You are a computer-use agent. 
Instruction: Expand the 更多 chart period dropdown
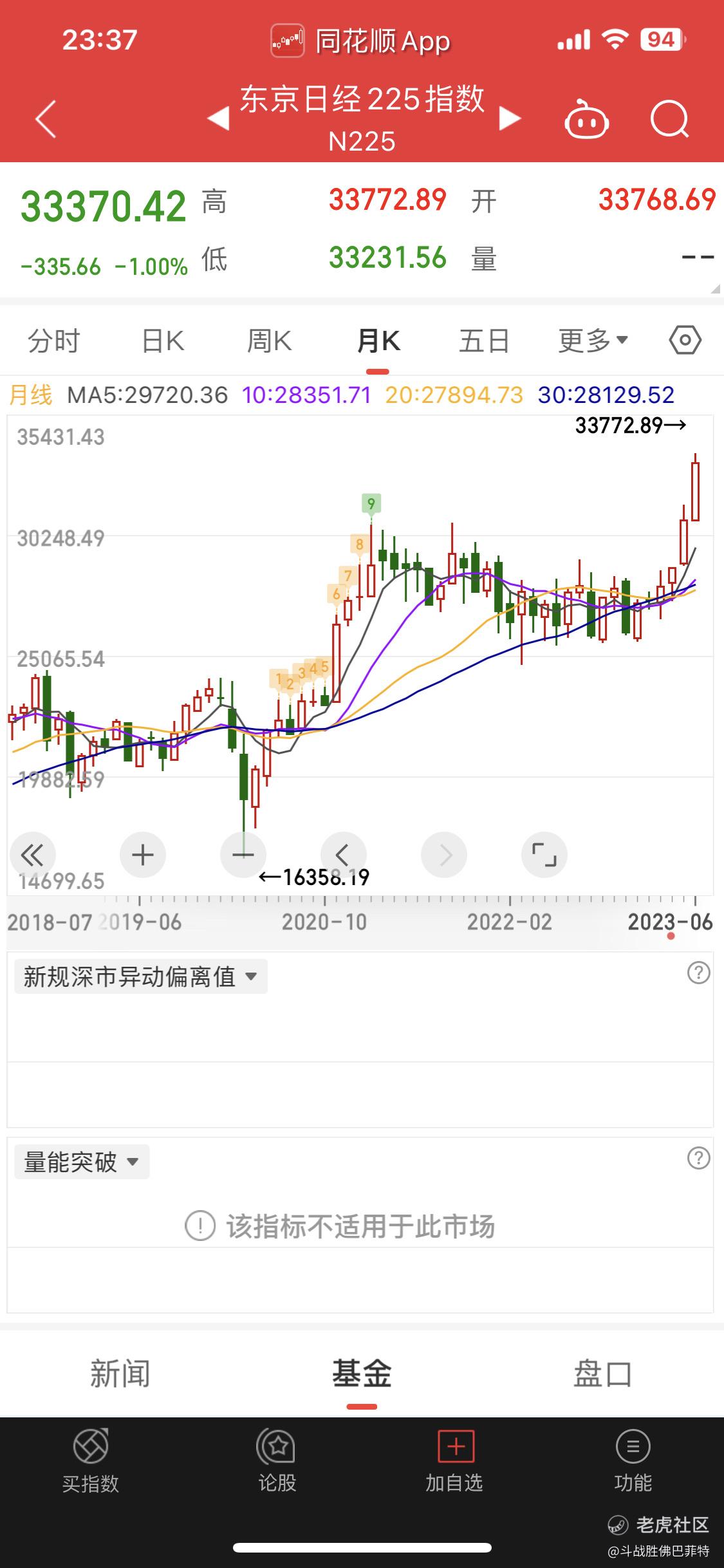(x=593, y=341)
